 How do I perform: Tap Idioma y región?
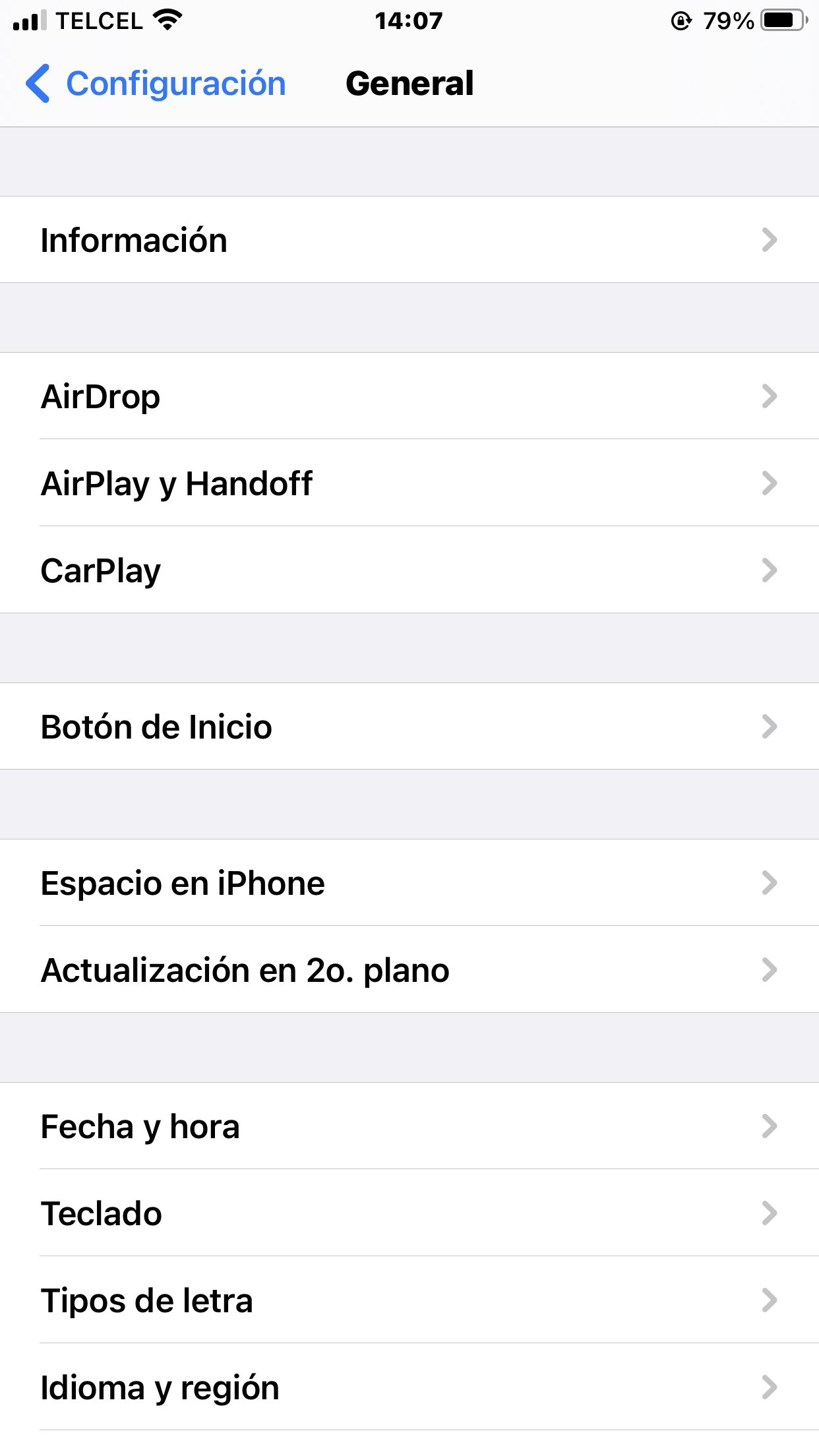click(409, 1387)
